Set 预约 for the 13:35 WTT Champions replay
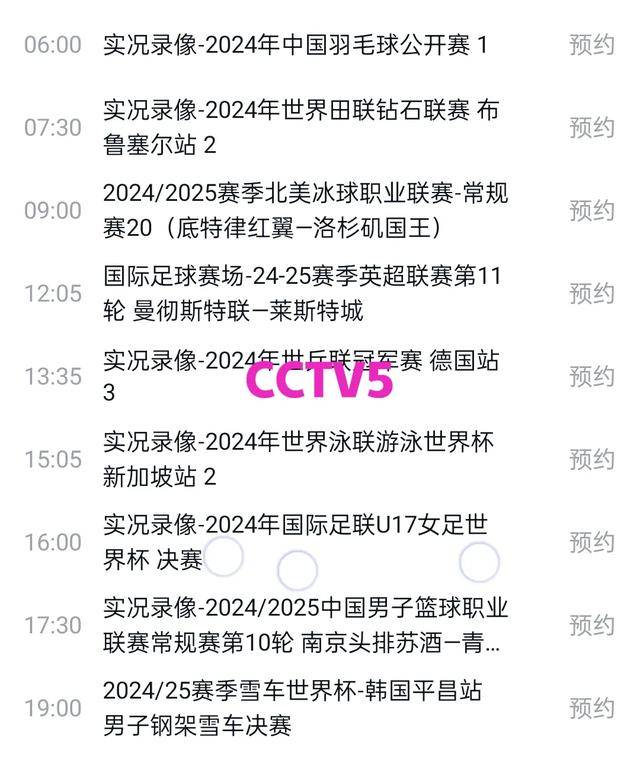 point(591,376)
